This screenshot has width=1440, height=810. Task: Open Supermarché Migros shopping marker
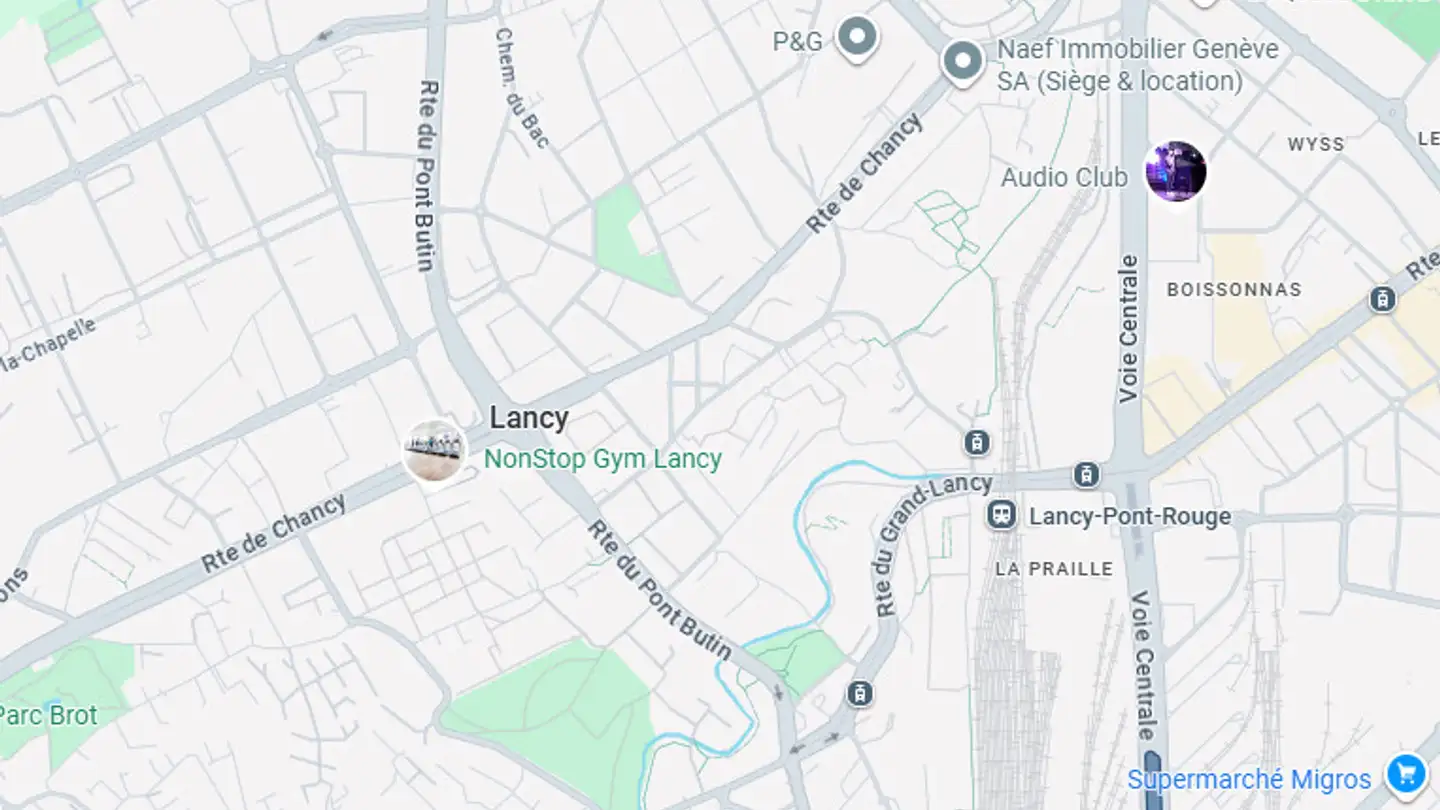click(x=1405, y=773)
